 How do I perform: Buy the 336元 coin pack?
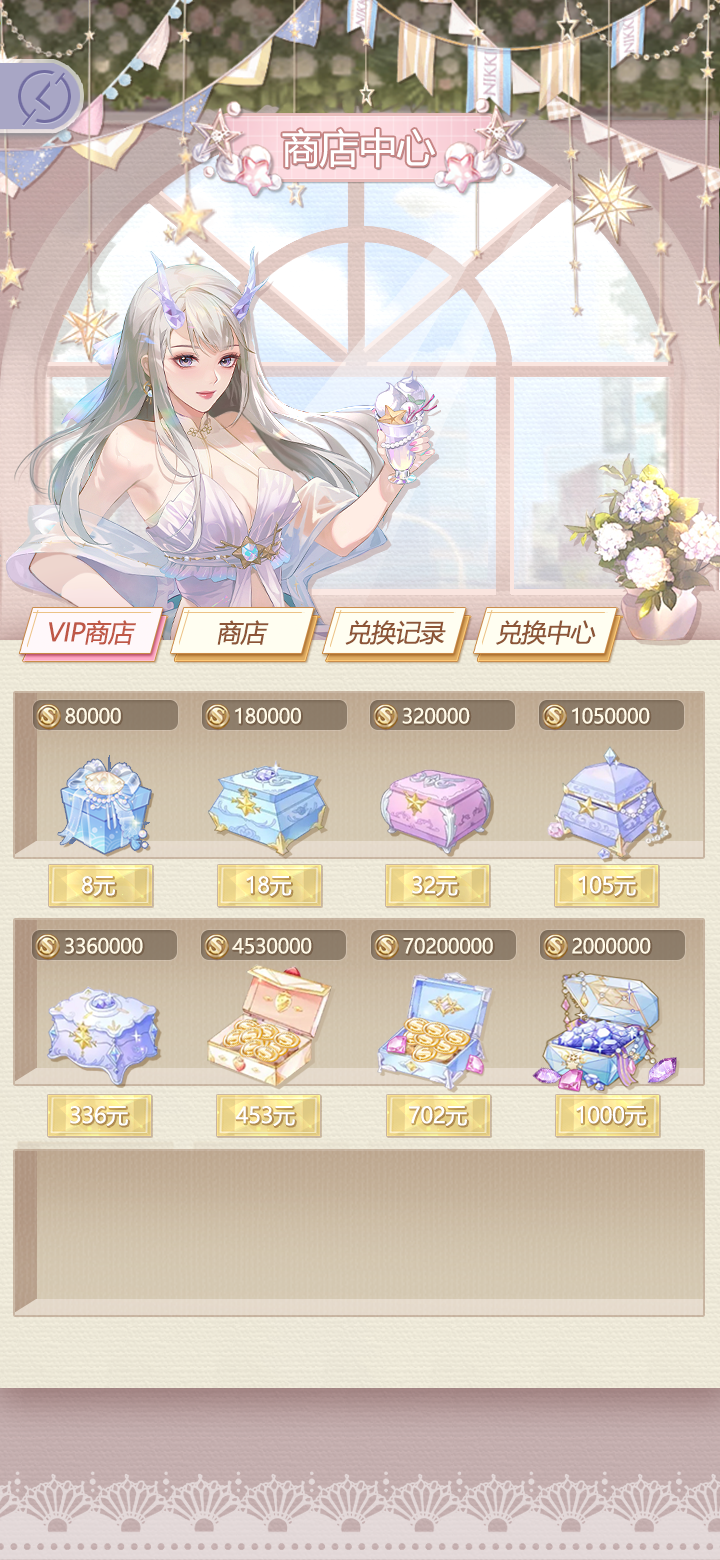[x=100, y=1115]
